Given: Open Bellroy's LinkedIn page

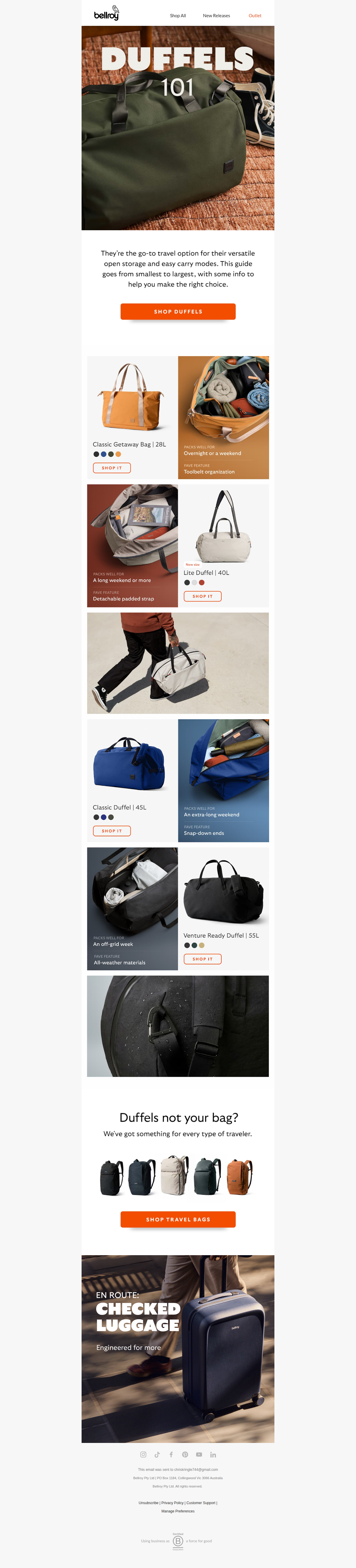Looking at the screenshot, I should coord(213,1455).
